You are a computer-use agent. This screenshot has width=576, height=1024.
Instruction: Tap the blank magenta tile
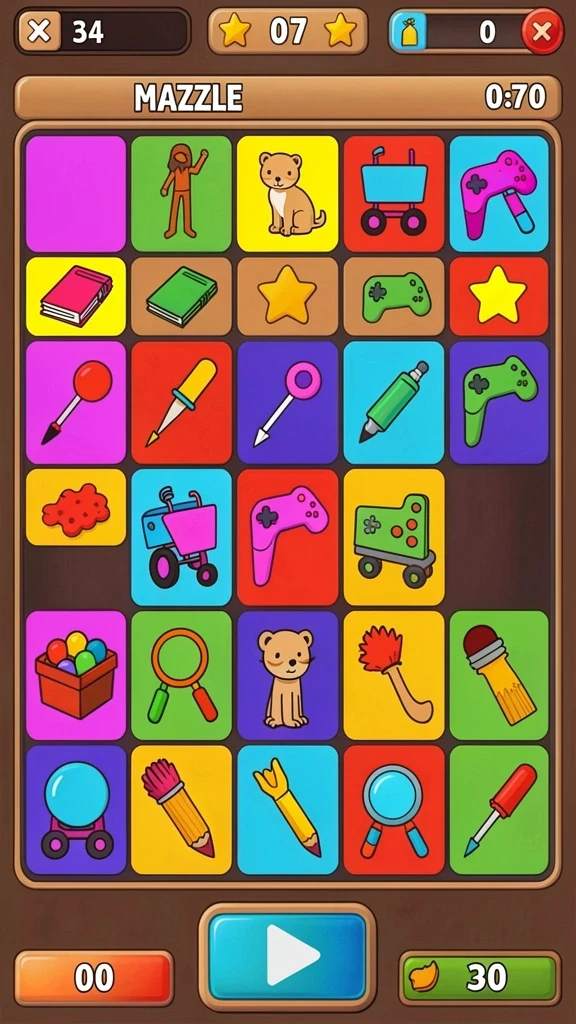click(x=76, y=194)
